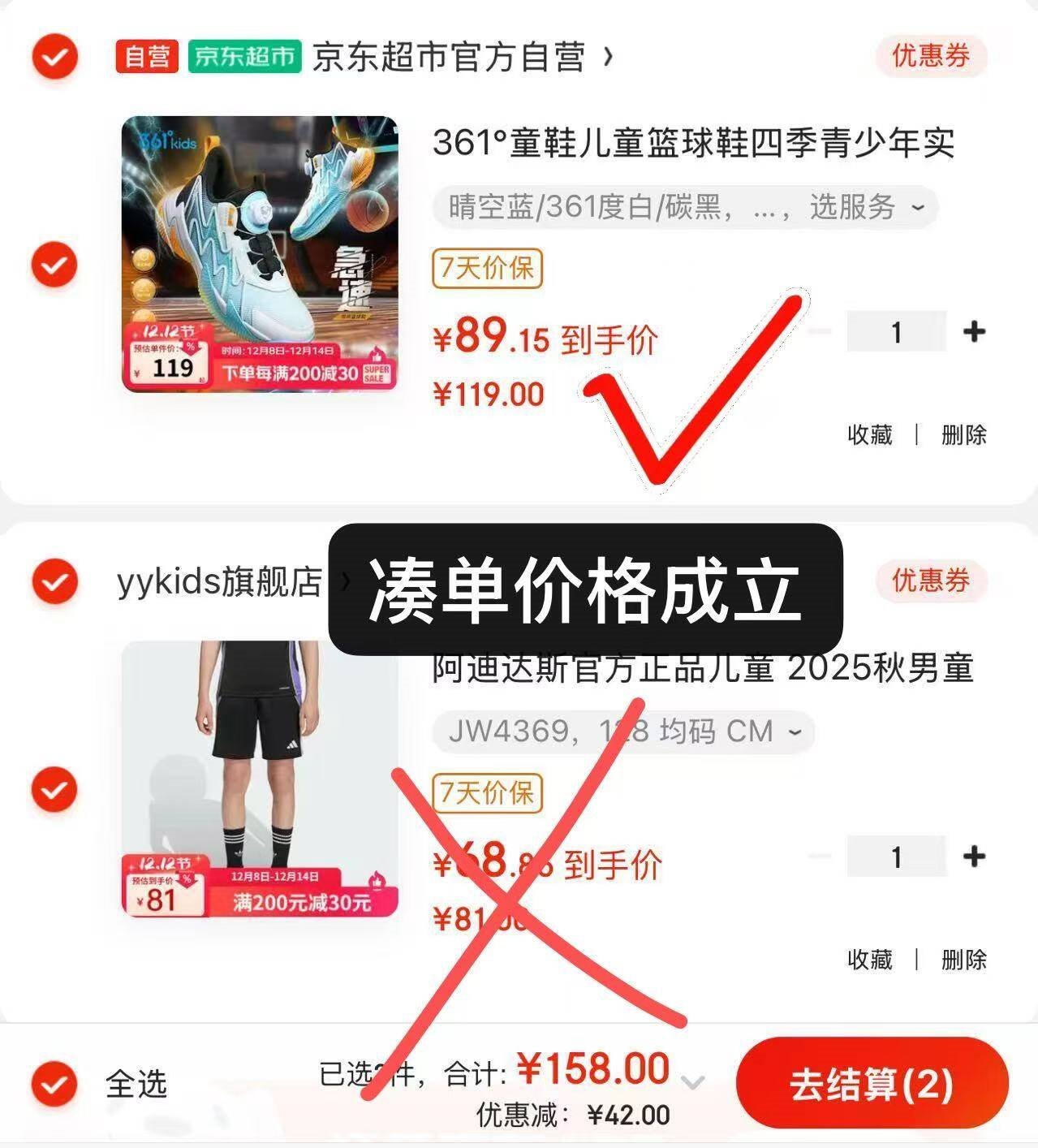The height and width of the screenshot is (1148, 1038).
Task: Toggle the 全选 select-all checkbox
Action: [x=54, y=1085]
